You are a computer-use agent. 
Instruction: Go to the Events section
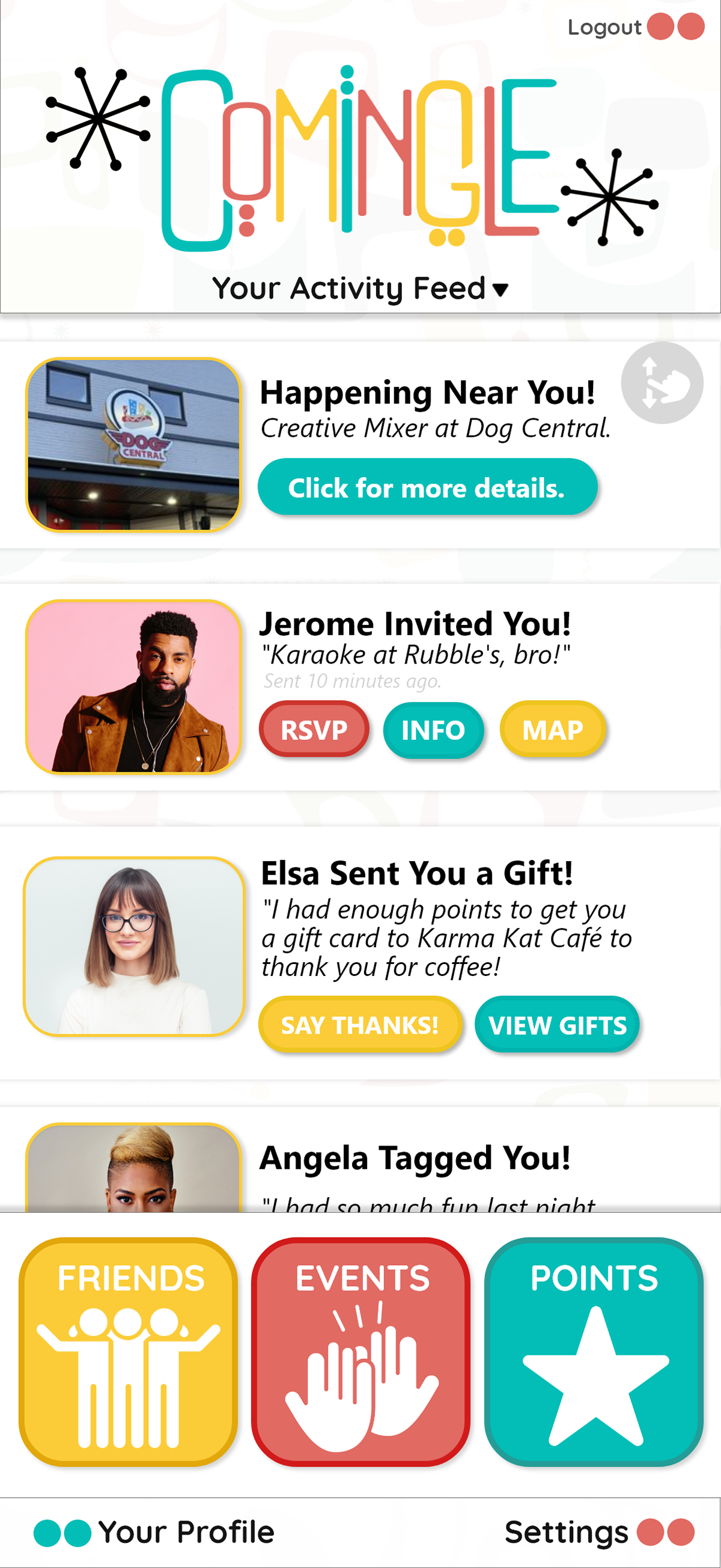click(361, 1351)
